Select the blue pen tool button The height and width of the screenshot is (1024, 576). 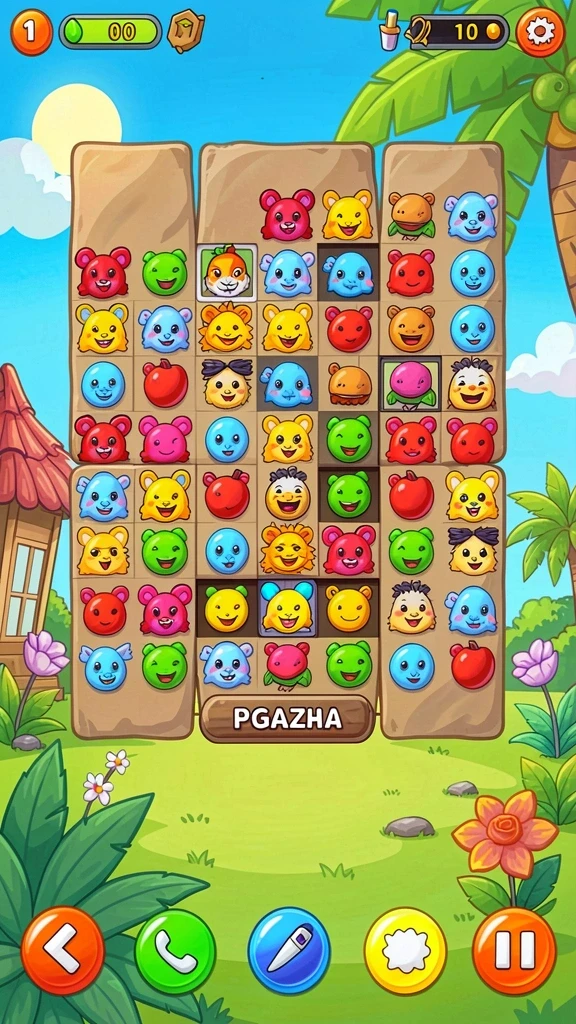(289, 950)
